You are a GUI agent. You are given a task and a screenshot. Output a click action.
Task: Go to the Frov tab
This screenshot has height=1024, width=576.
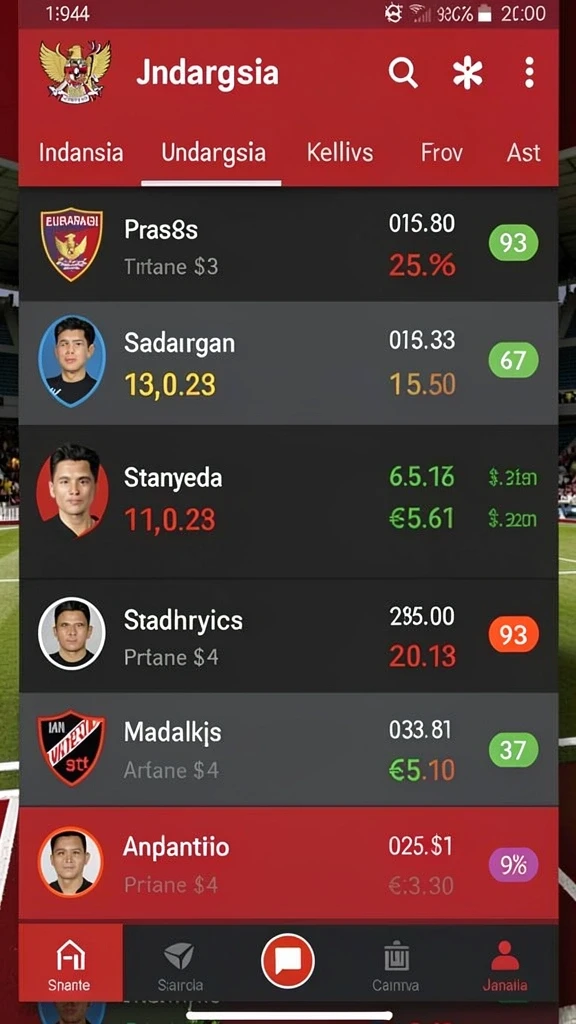(441, 153)
